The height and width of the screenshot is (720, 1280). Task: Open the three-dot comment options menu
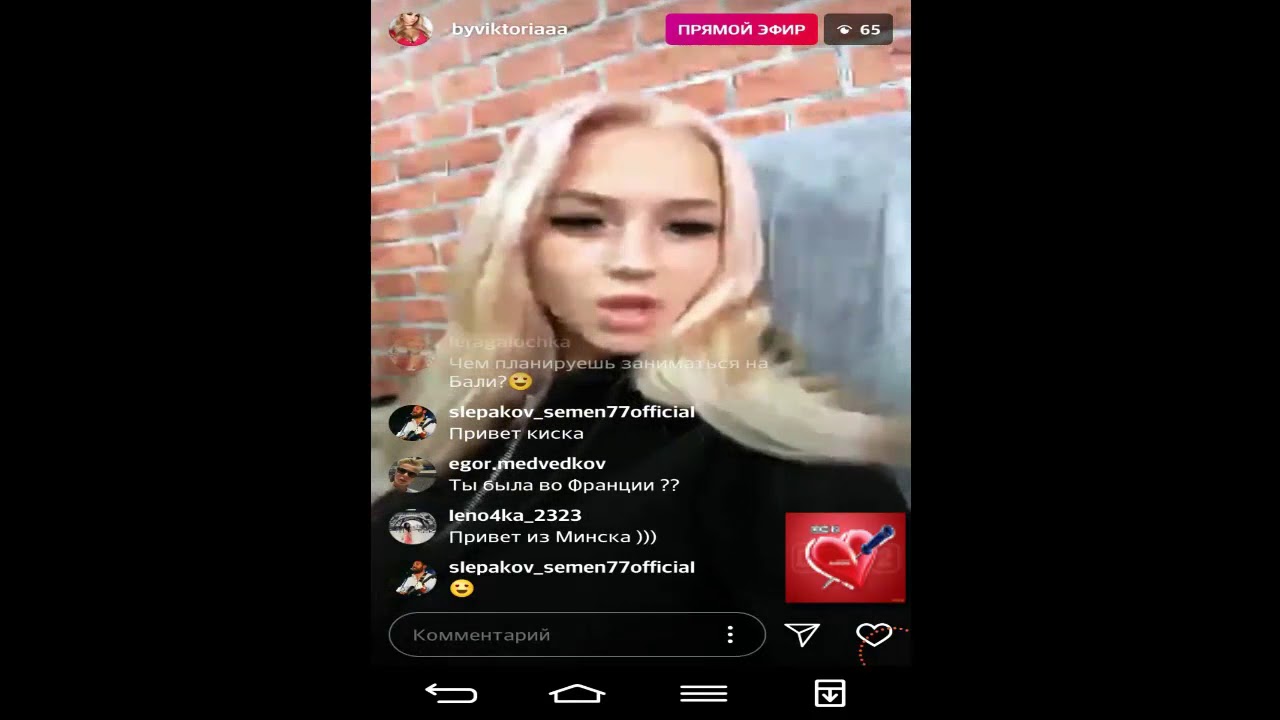point(730,635)
